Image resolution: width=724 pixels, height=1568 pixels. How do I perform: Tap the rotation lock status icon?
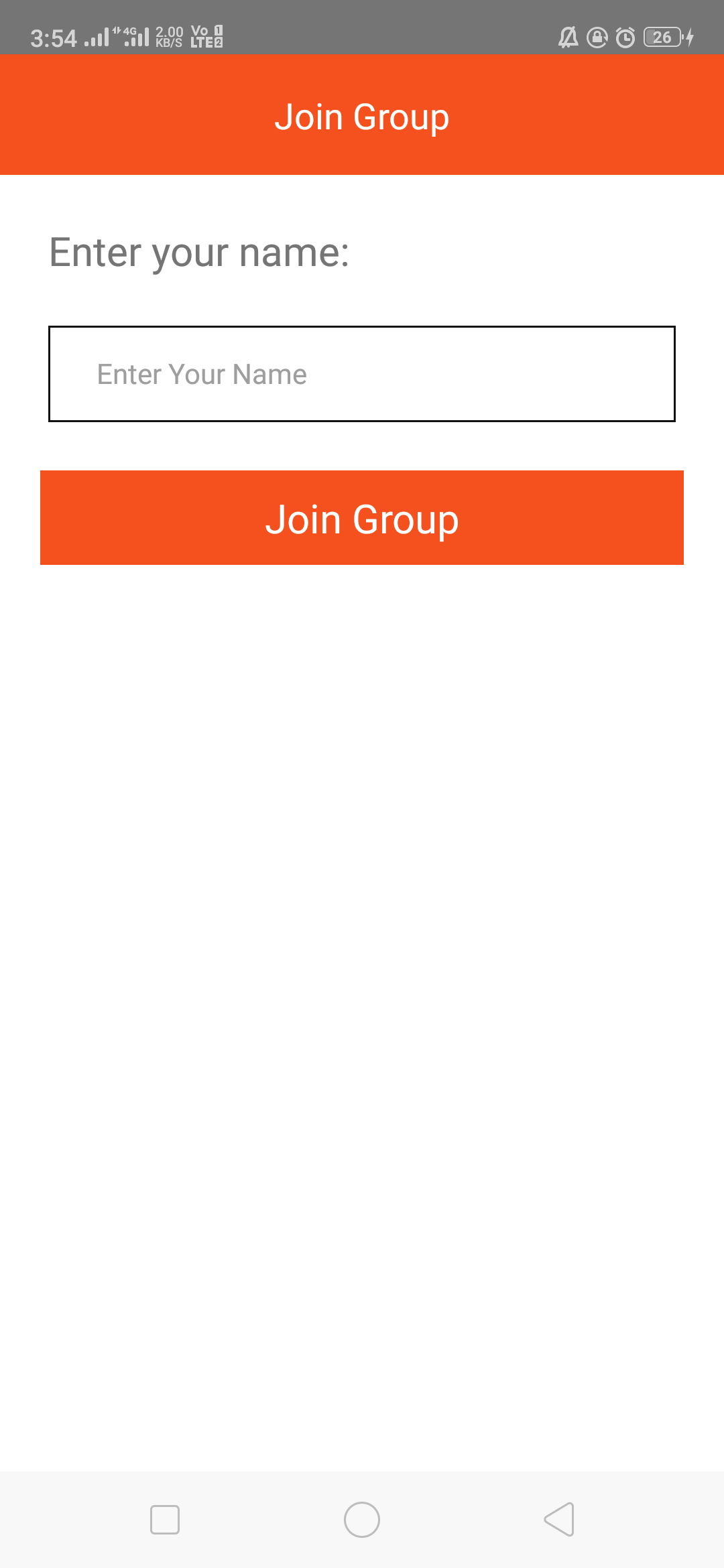[x=596, y=38]
